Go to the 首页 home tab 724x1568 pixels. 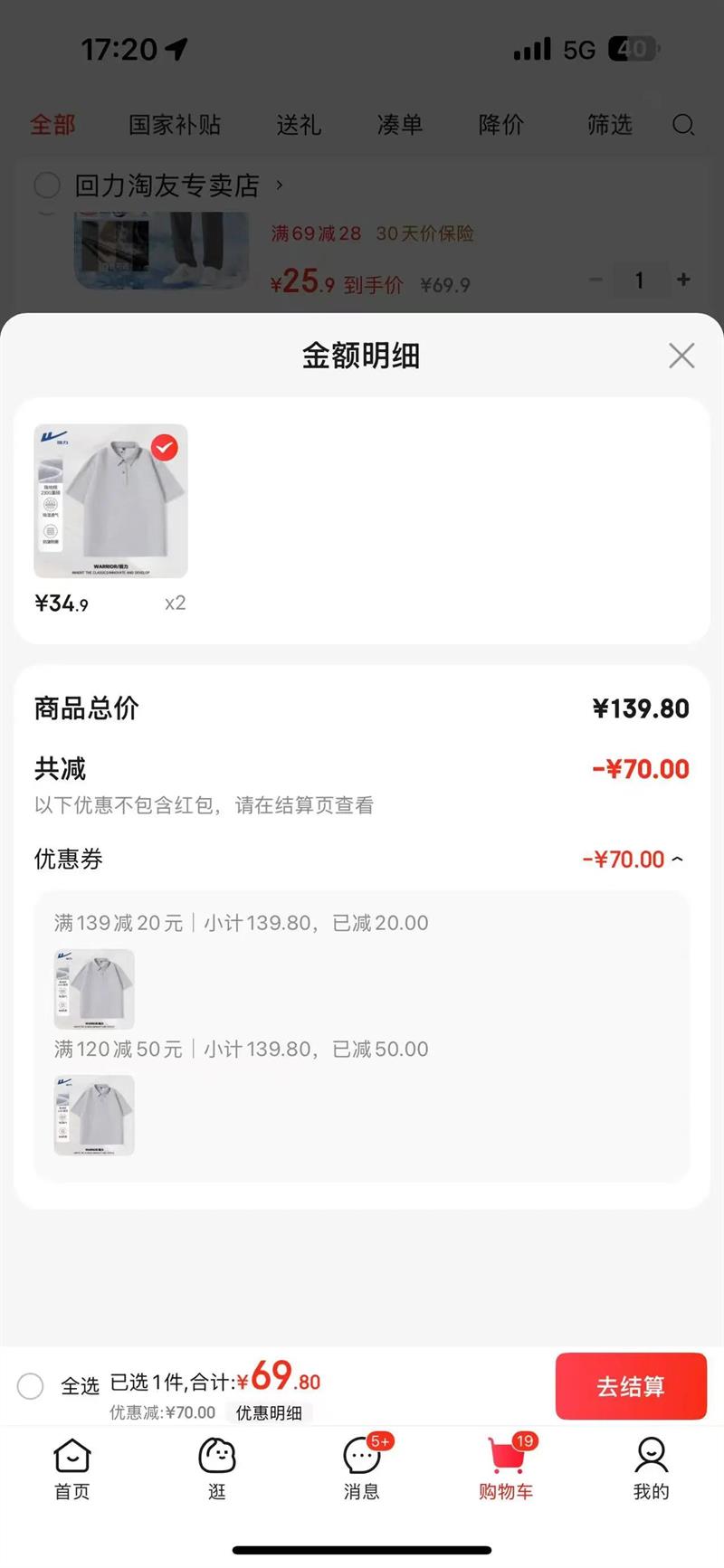[x=72, y=1468]
